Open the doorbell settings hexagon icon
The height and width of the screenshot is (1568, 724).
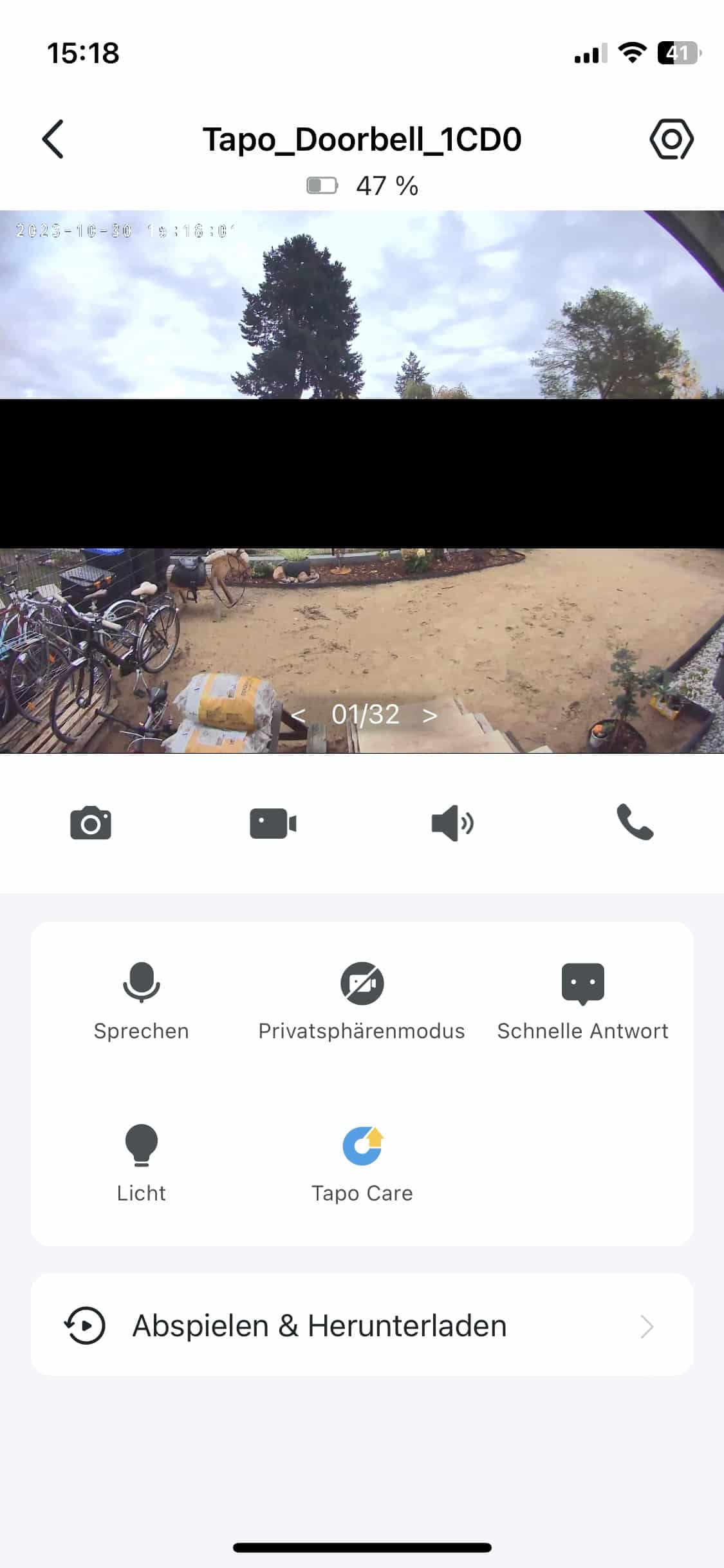pos(671,139)
